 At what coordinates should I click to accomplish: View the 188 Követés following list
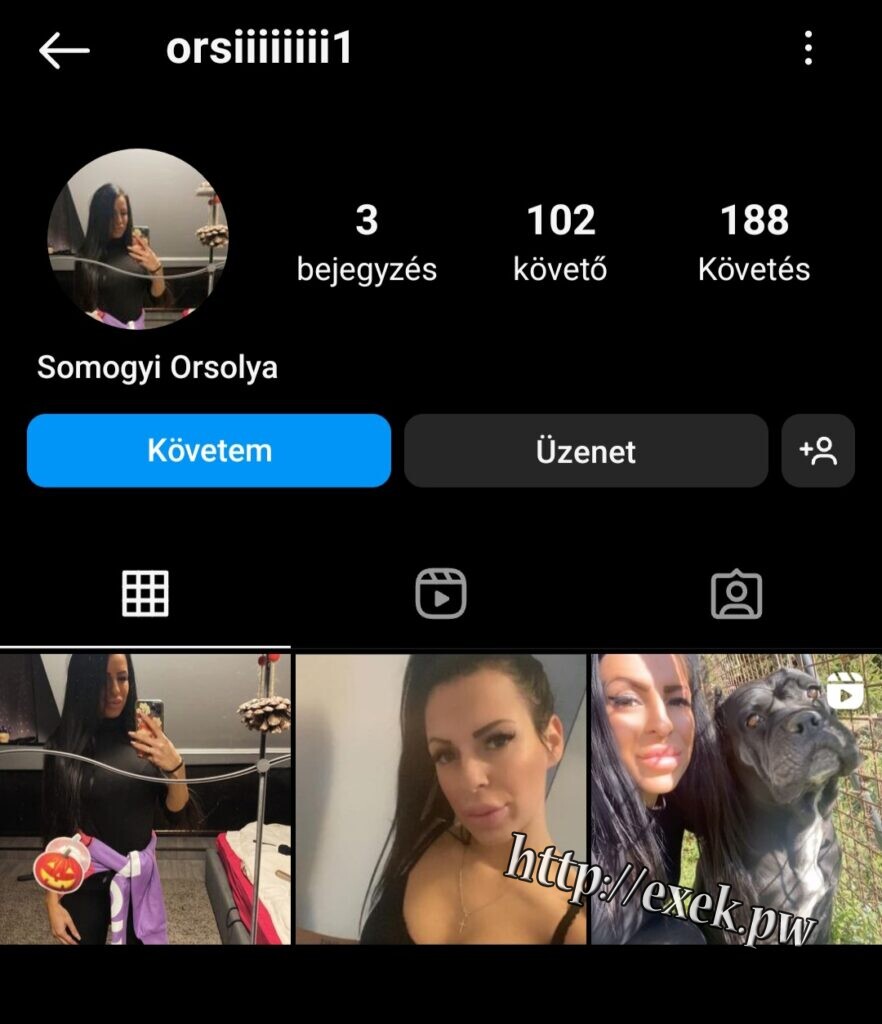(x=754, y=242)
